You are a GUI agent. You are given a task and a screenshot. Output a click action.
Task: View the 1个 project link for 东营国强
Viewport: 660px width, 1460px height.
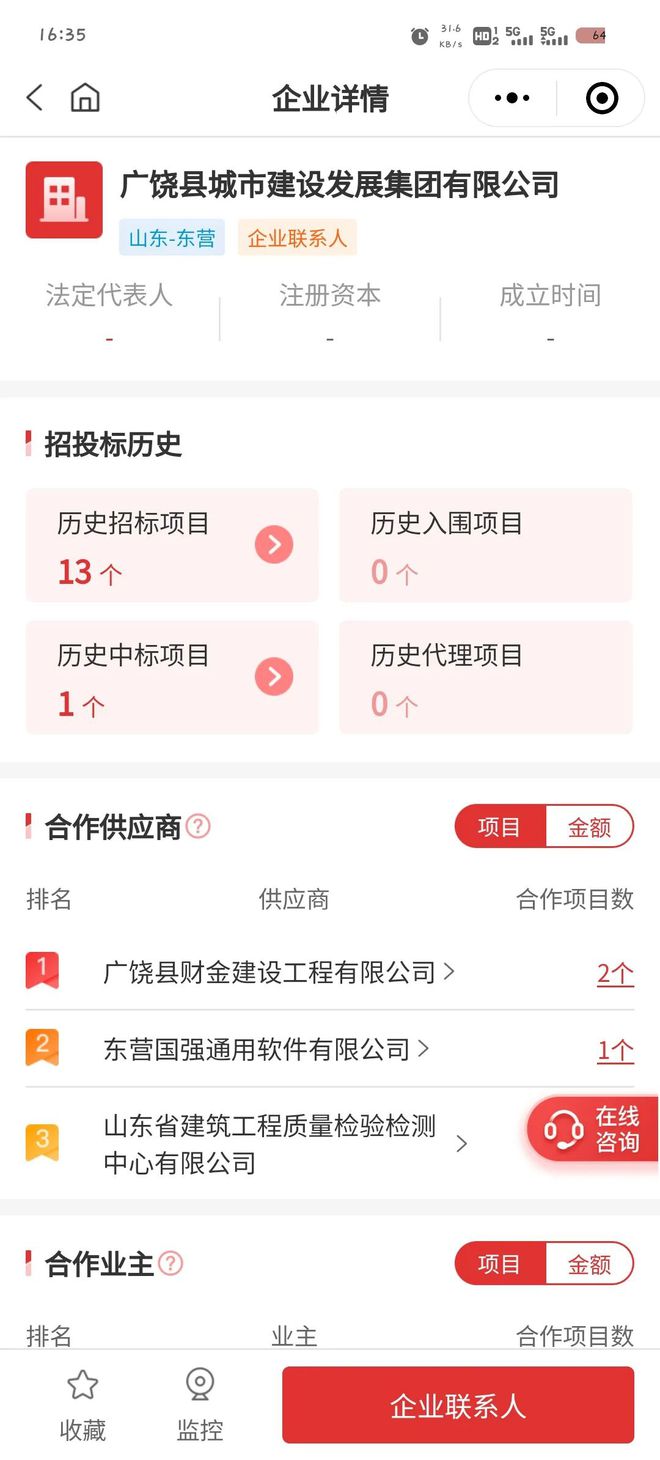[615, 1050]
